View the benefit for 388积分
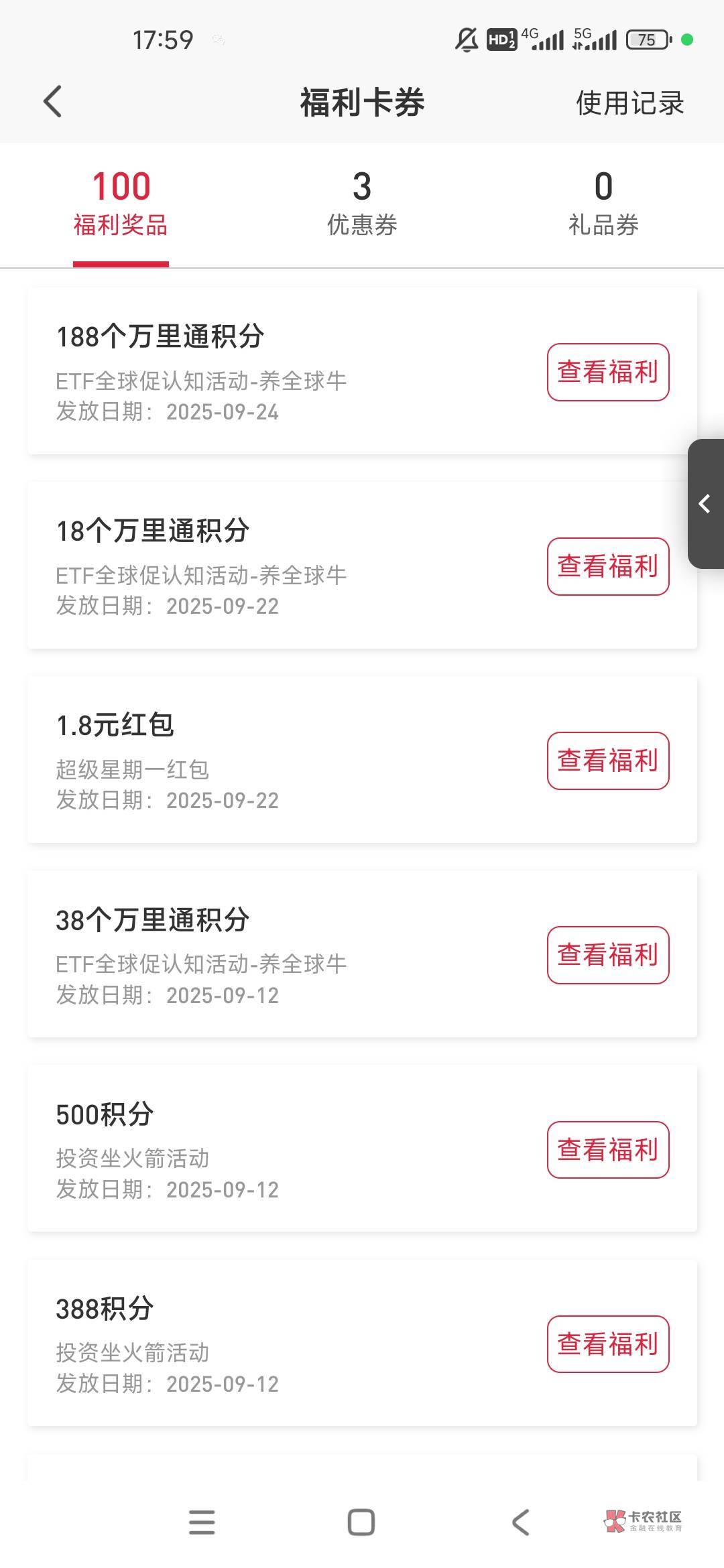The width and height of the screenshot is (724, 1568). click(607, 1344)
